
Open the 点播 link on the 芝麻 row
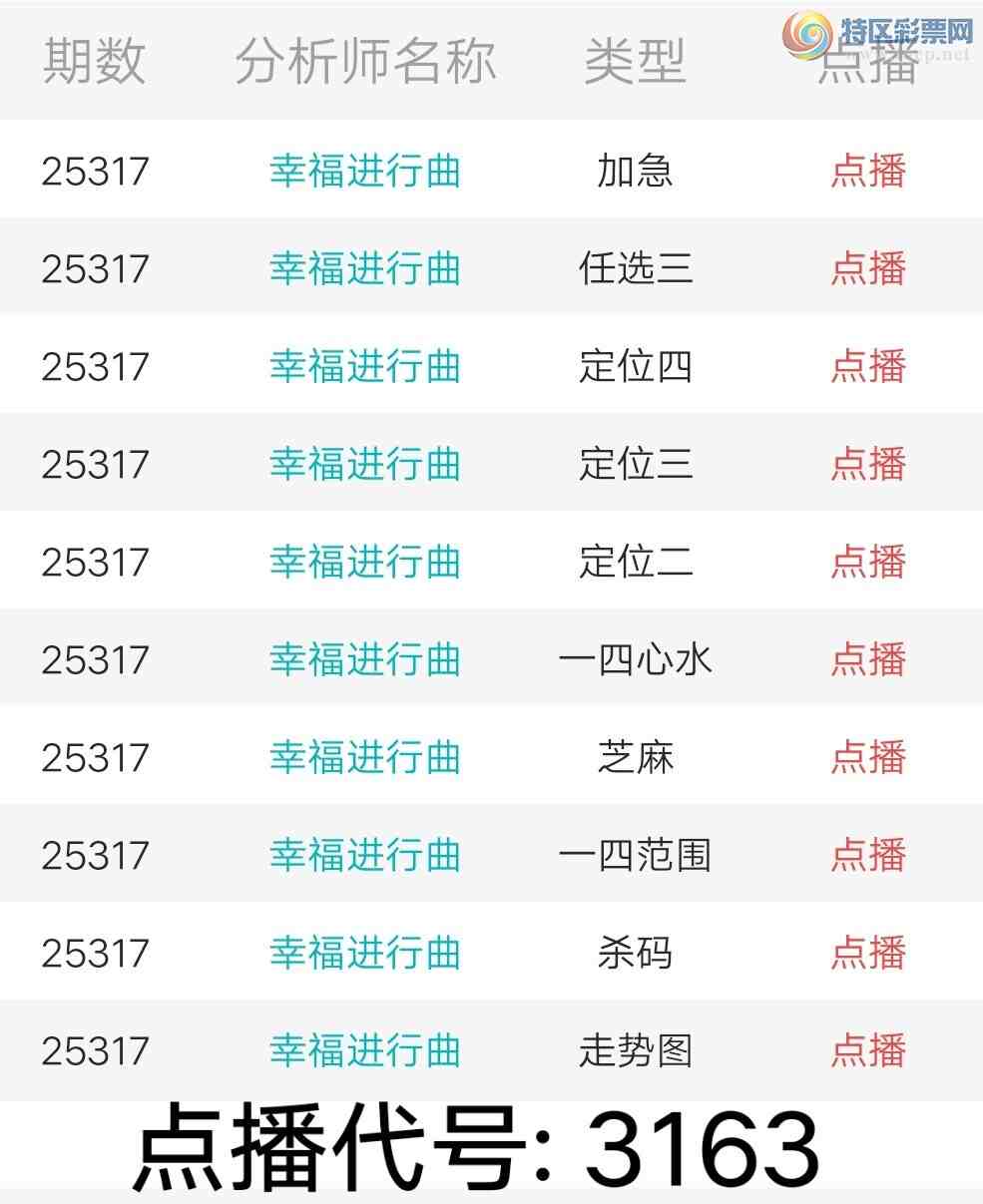868,758
